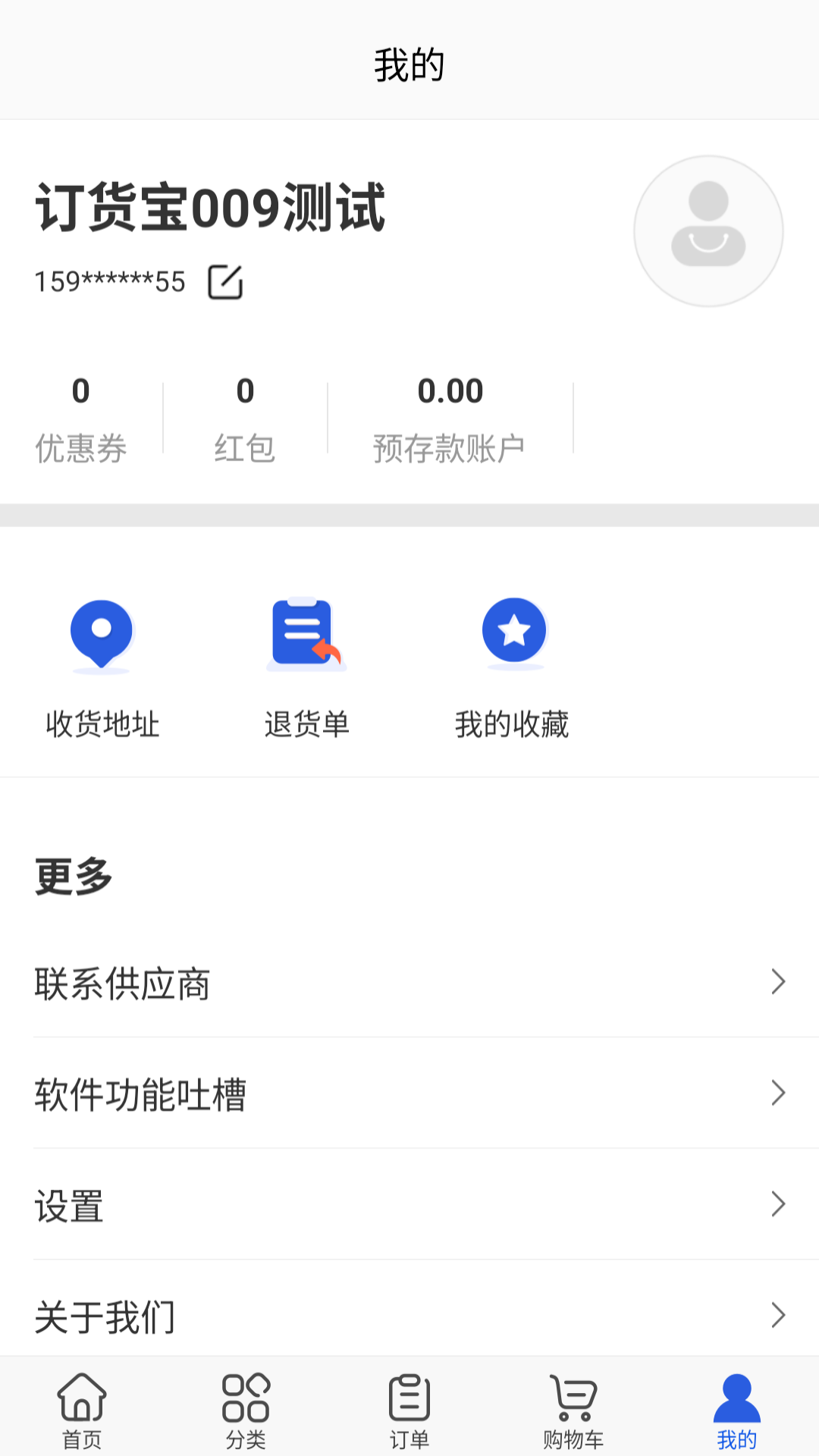Expand the 联系供应商 row chevron
The width and height of the screenshot is (819, 1456).
778,982
